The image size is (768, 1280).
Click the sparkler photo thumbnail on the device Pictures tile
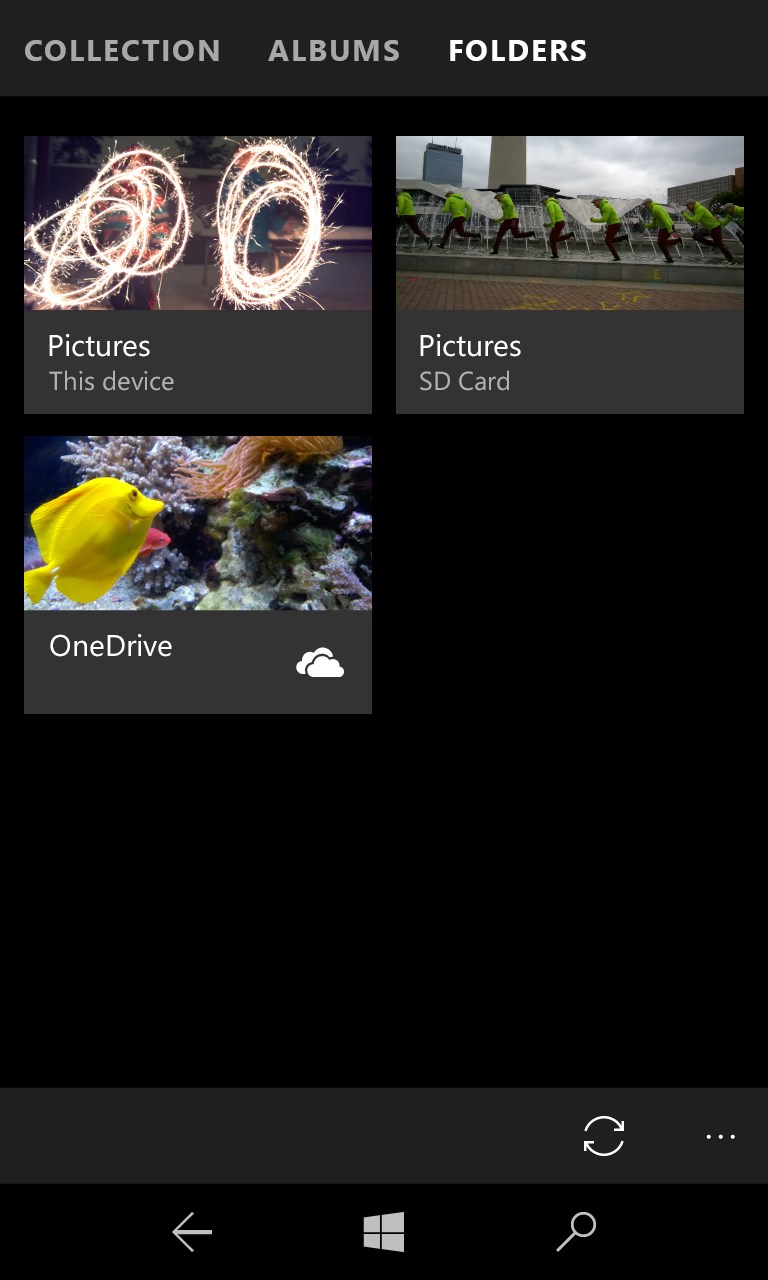click(x=197, y=223)
